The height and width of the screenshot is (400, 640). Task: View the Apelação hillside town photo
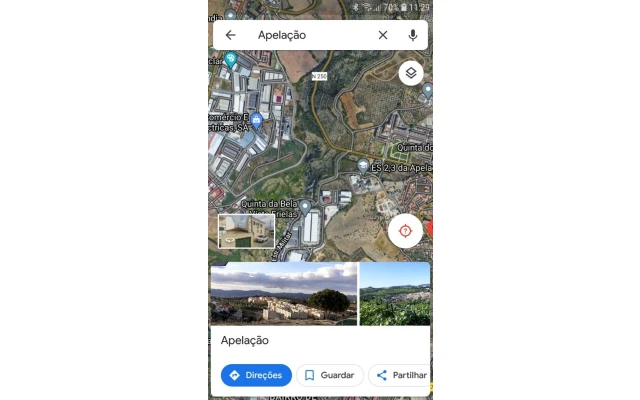pos(283,294)
